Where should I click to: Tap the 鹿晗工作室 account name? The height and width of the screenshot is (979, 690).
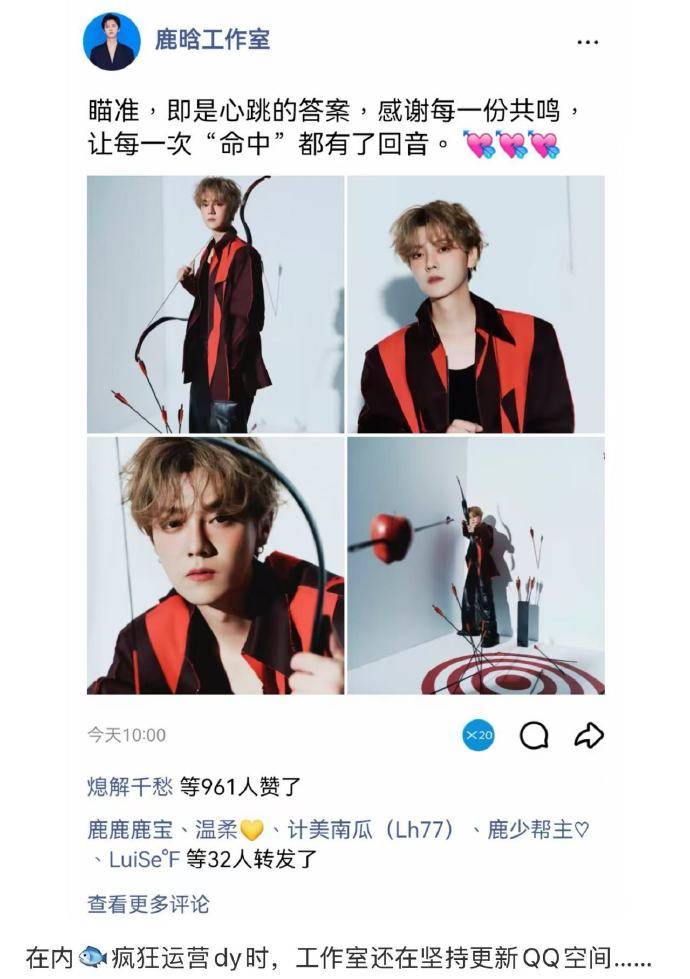point(211,41)
